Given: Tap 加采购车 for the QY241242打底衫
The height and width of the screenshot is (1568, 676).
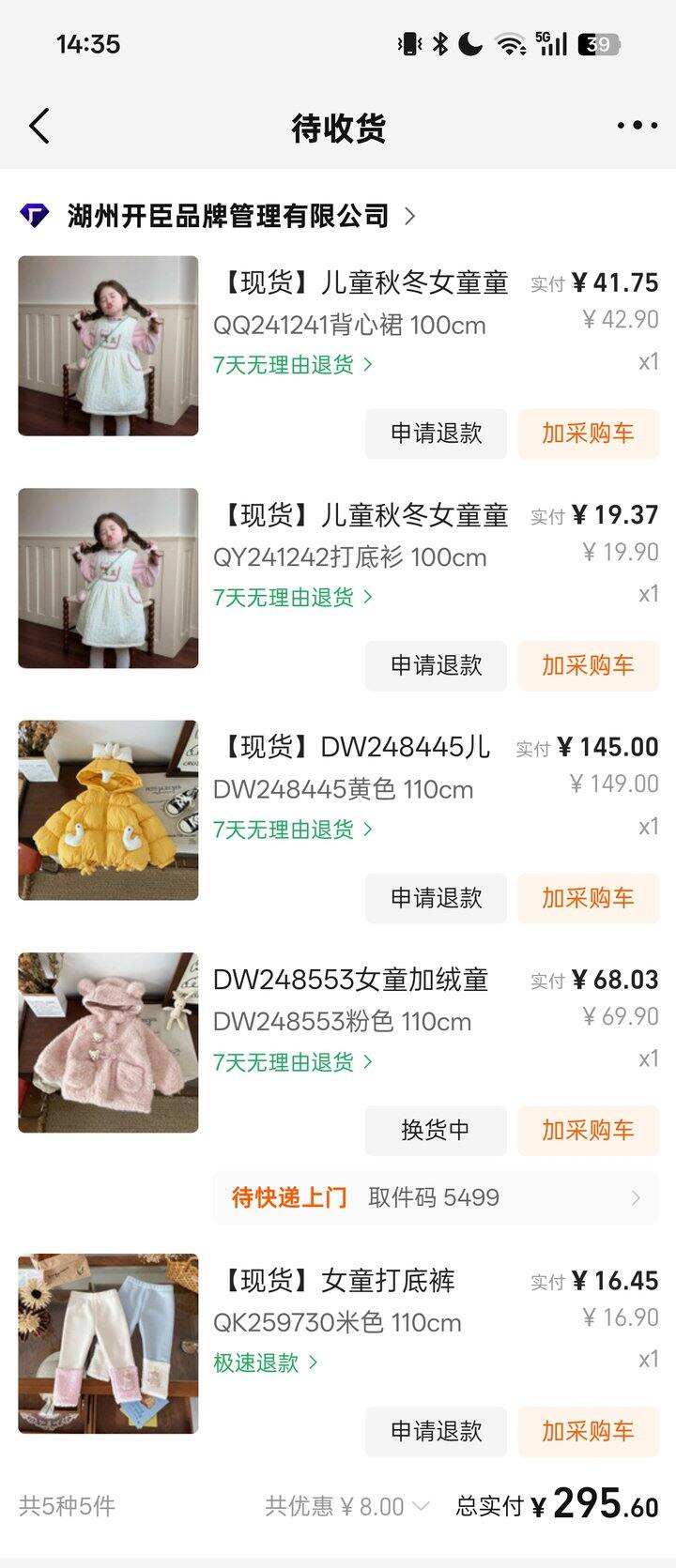Looking at the screenshot, I should [588, 665].
